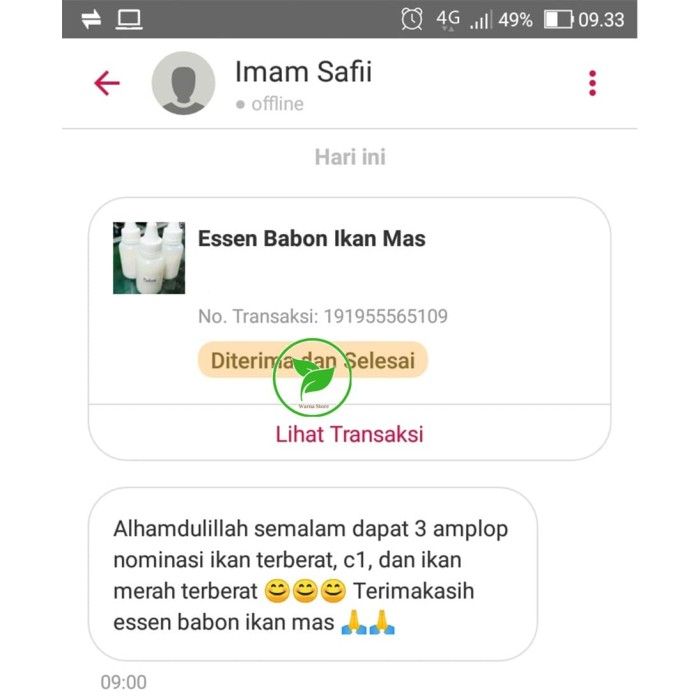
Task: Open the three-dot overflow menu
Action: (x=592, y=83)
